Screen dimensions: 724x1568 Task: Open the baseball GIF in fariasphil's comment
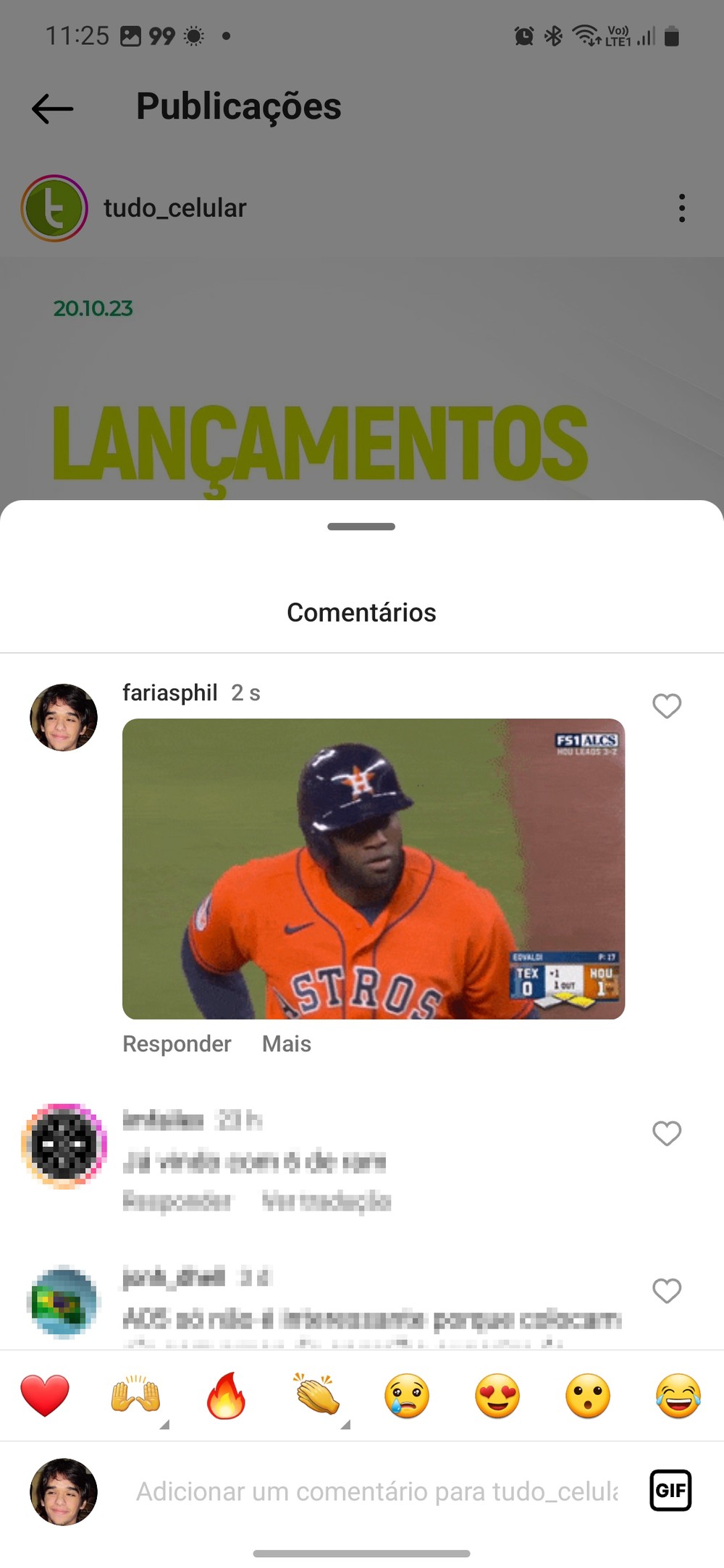pyautogui.click(x=373, y=868)
